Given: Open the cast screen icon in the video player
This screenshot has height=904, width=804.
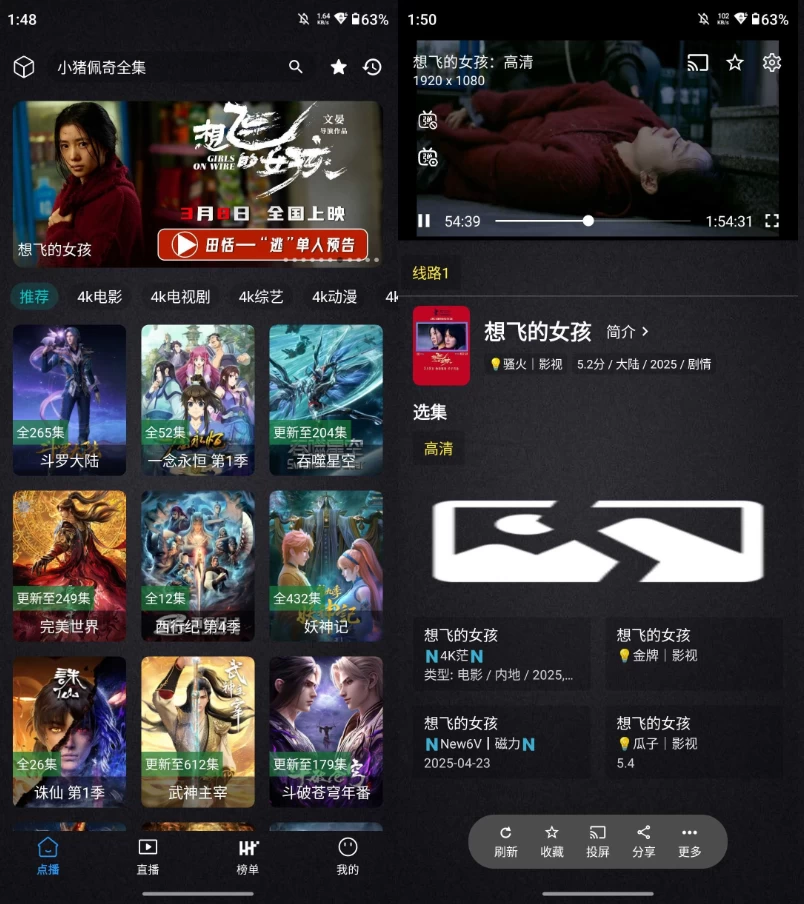Looking at the screenshot, I should (697, 62).
